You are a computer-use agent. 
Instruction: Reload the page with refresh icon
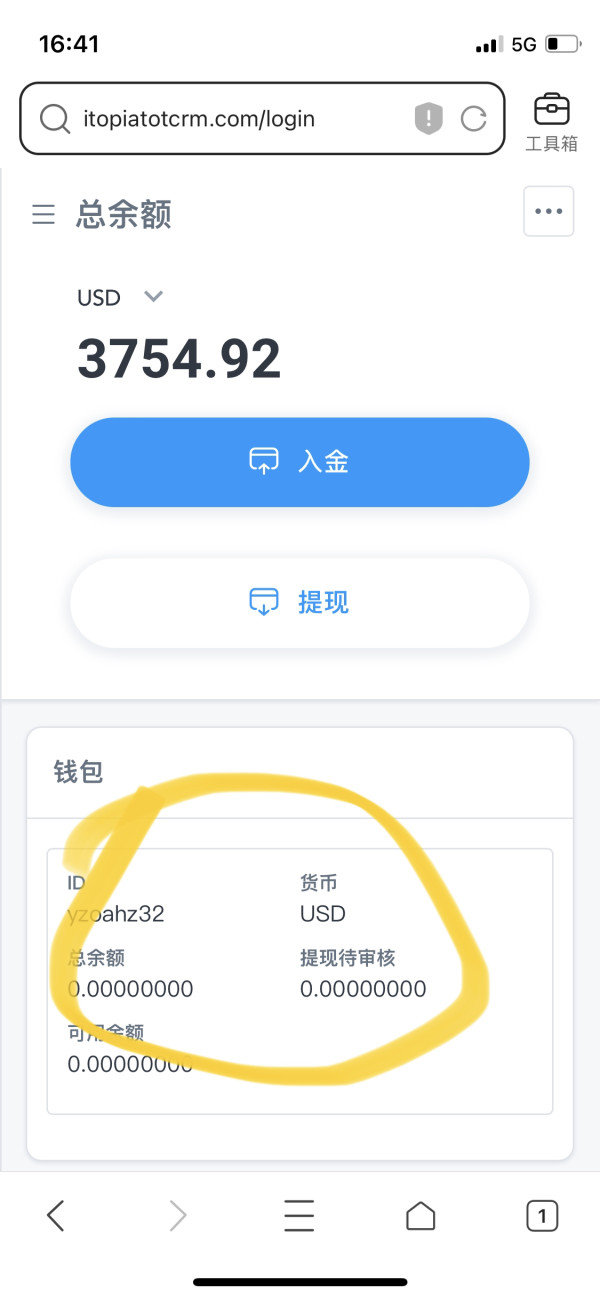(x=473, y=120)
